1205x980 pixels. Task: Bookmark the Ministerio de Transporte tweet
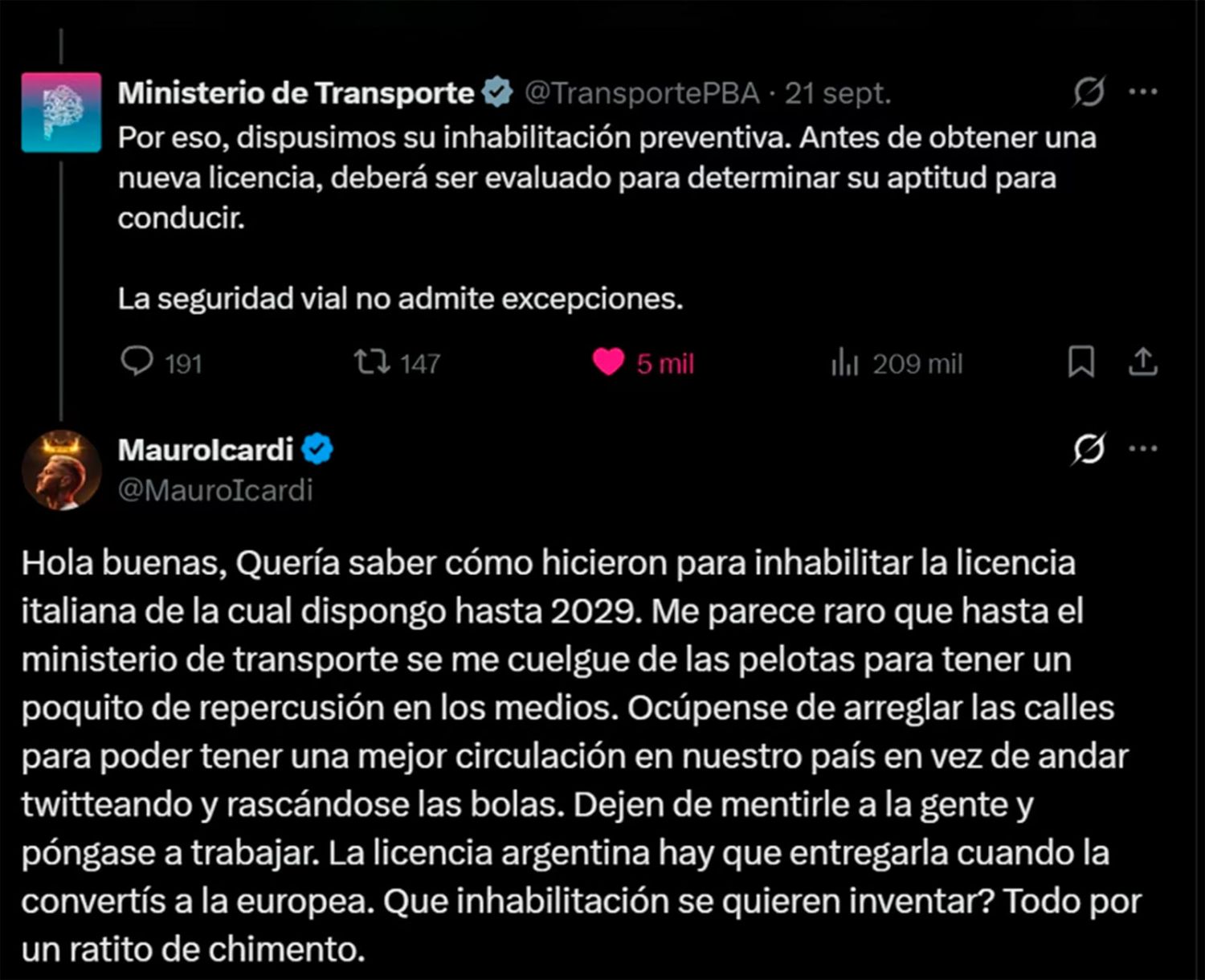pos(1081,361)
